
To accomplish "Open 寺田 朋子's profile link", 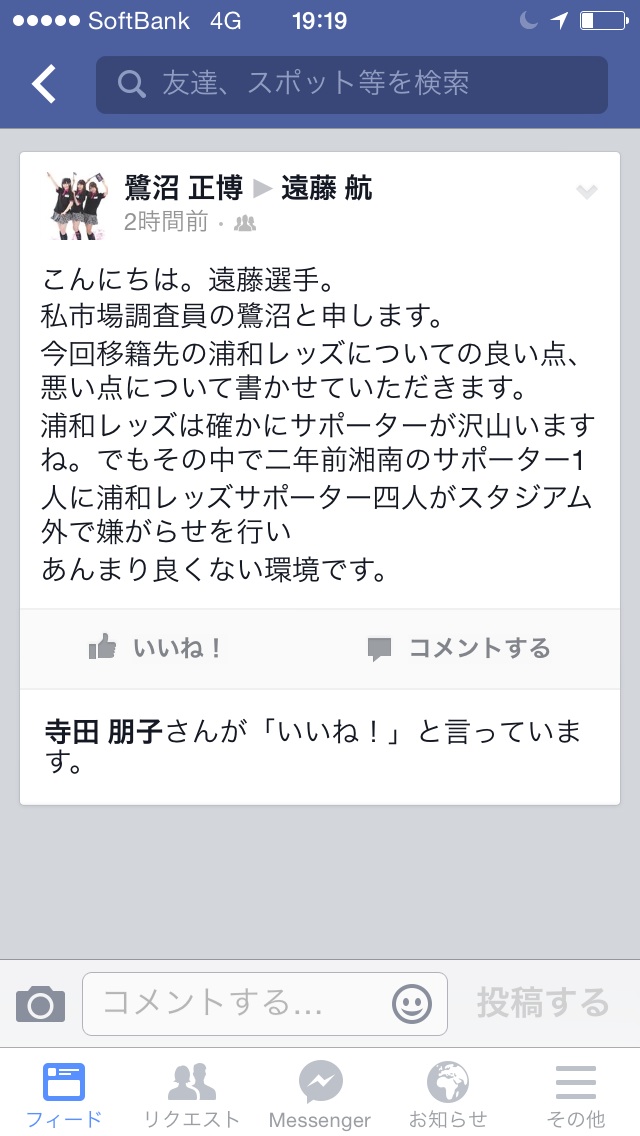I will coord(104,731).
